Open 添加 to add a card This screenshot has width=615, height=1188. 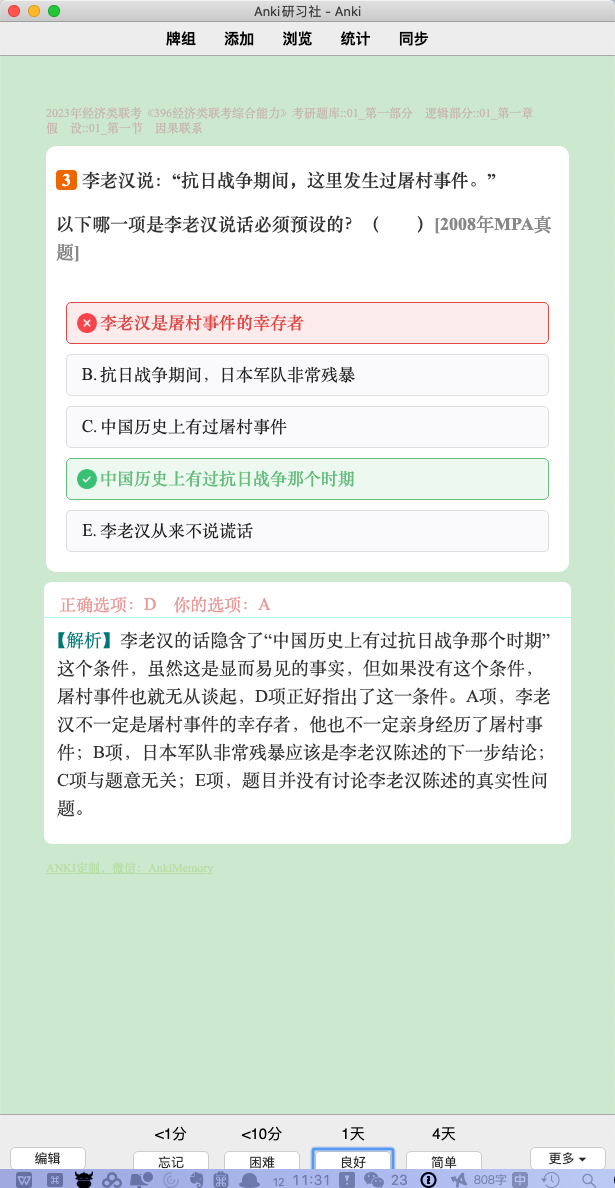tap(239, 39)
